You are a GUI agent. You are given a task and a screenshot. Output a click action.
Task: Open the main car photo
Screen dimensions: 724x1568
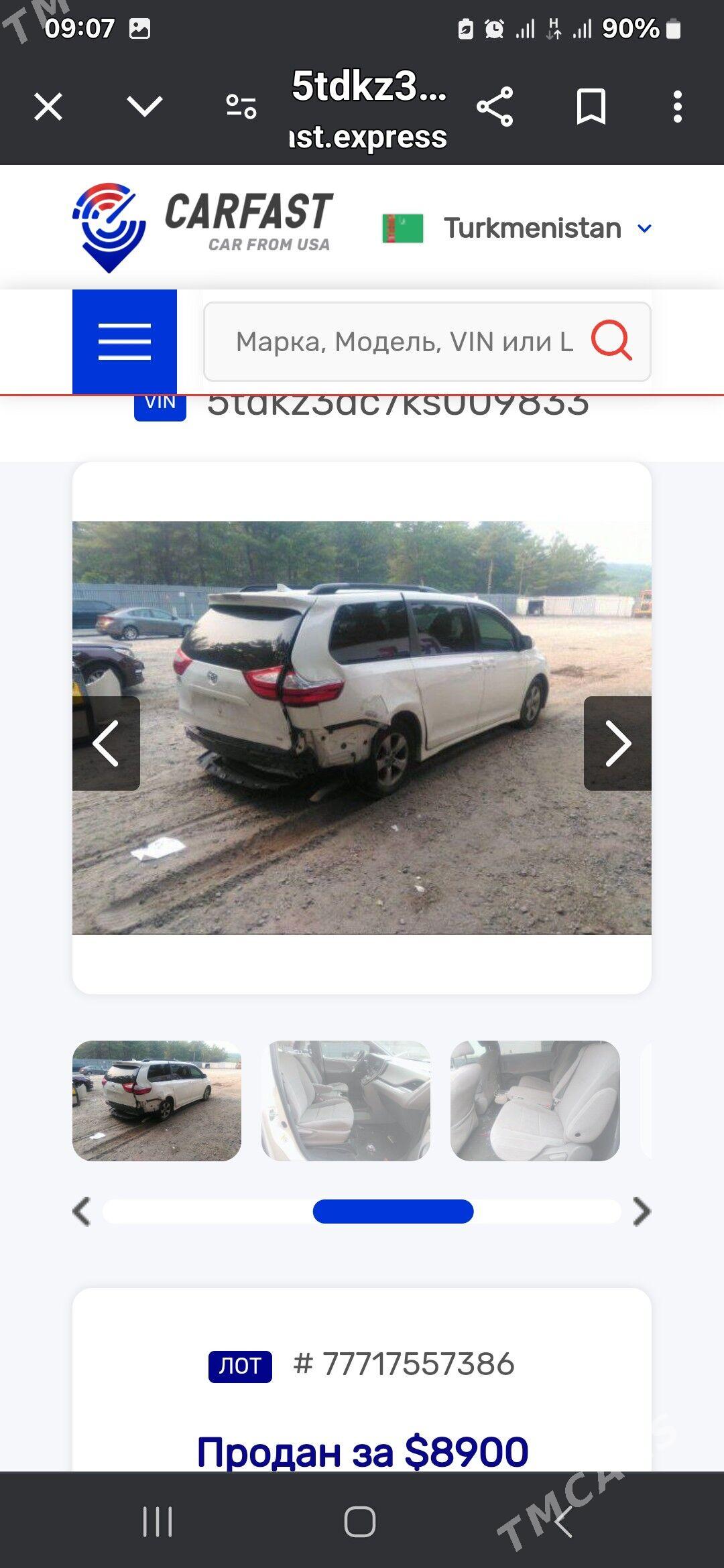[362, 727]
